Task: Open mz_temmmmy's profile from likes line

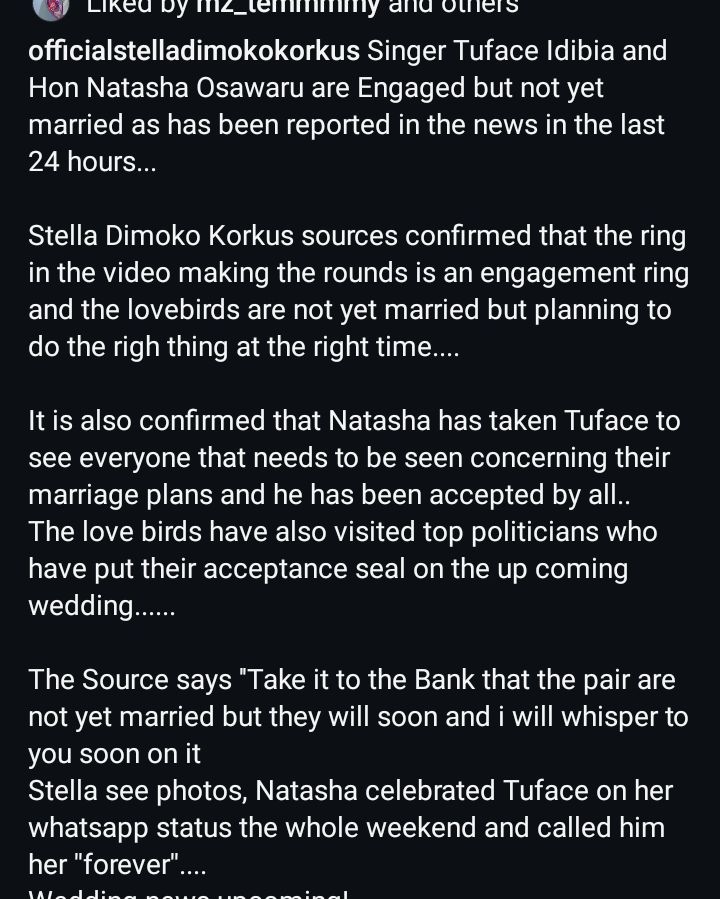Action: tap(287, 7)
